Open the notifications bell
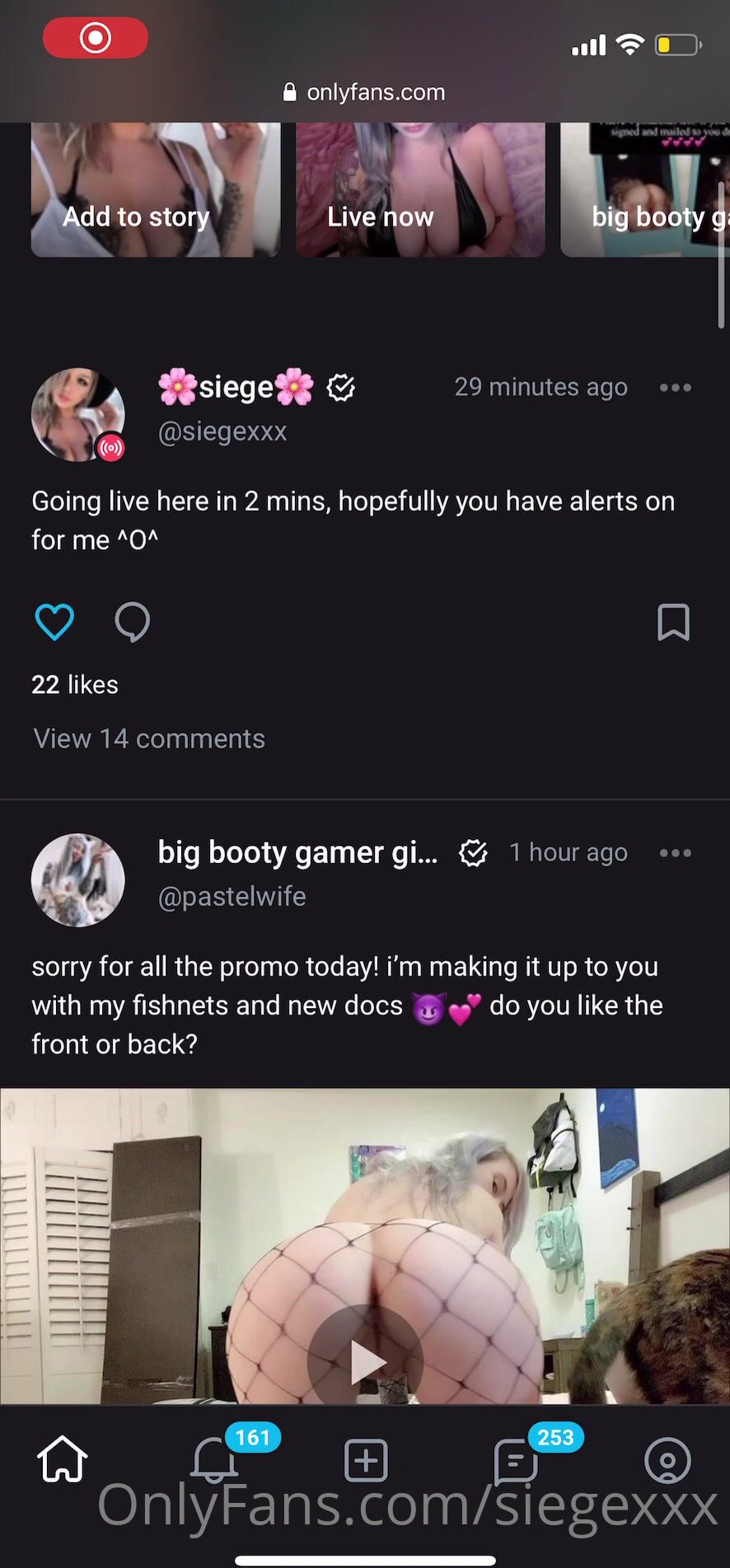The height and width of the screenshot is (1568, 730). (214, 1460)
